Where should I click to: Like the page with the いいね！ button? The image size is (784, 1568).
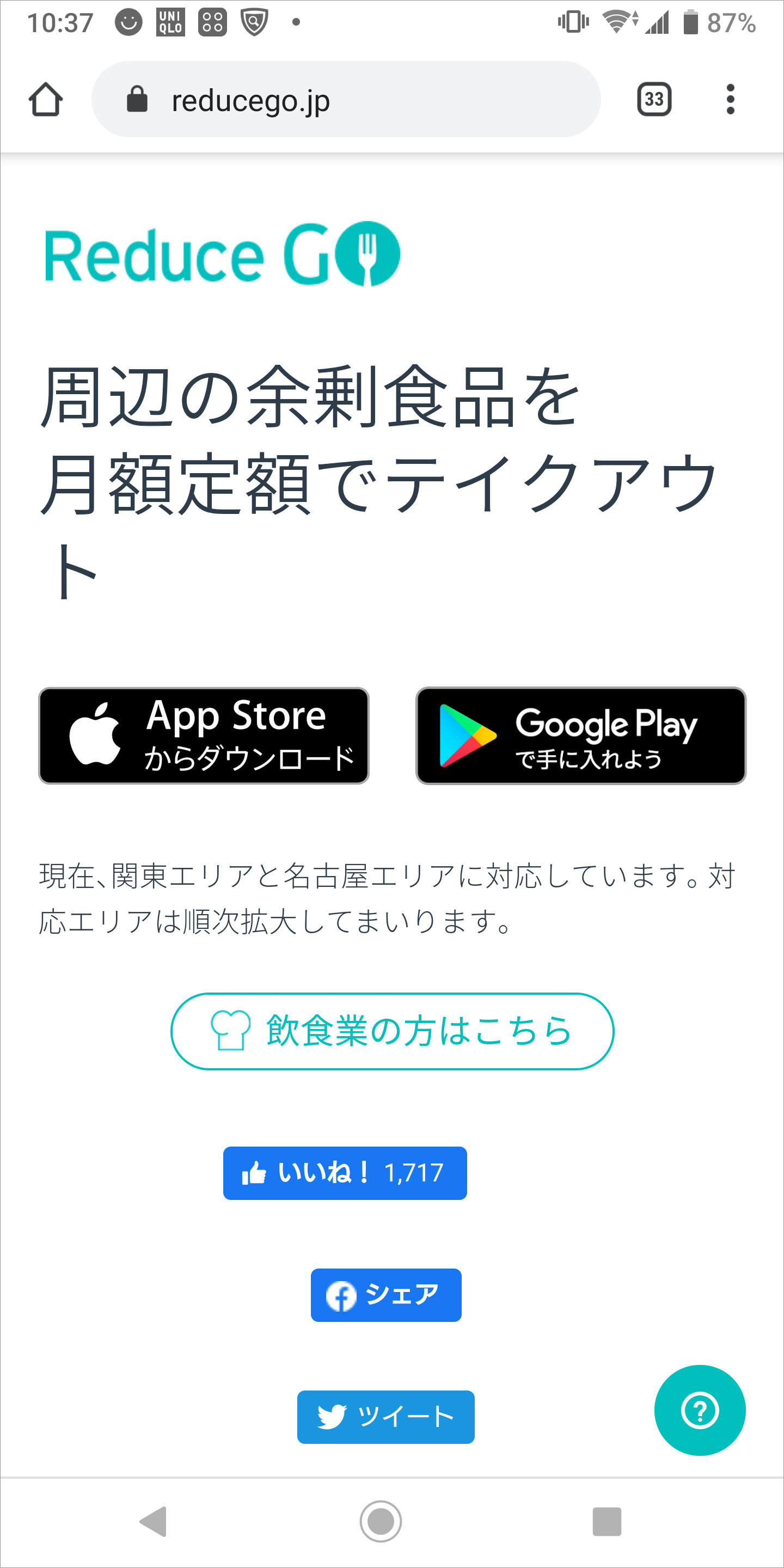(345, 1173)
